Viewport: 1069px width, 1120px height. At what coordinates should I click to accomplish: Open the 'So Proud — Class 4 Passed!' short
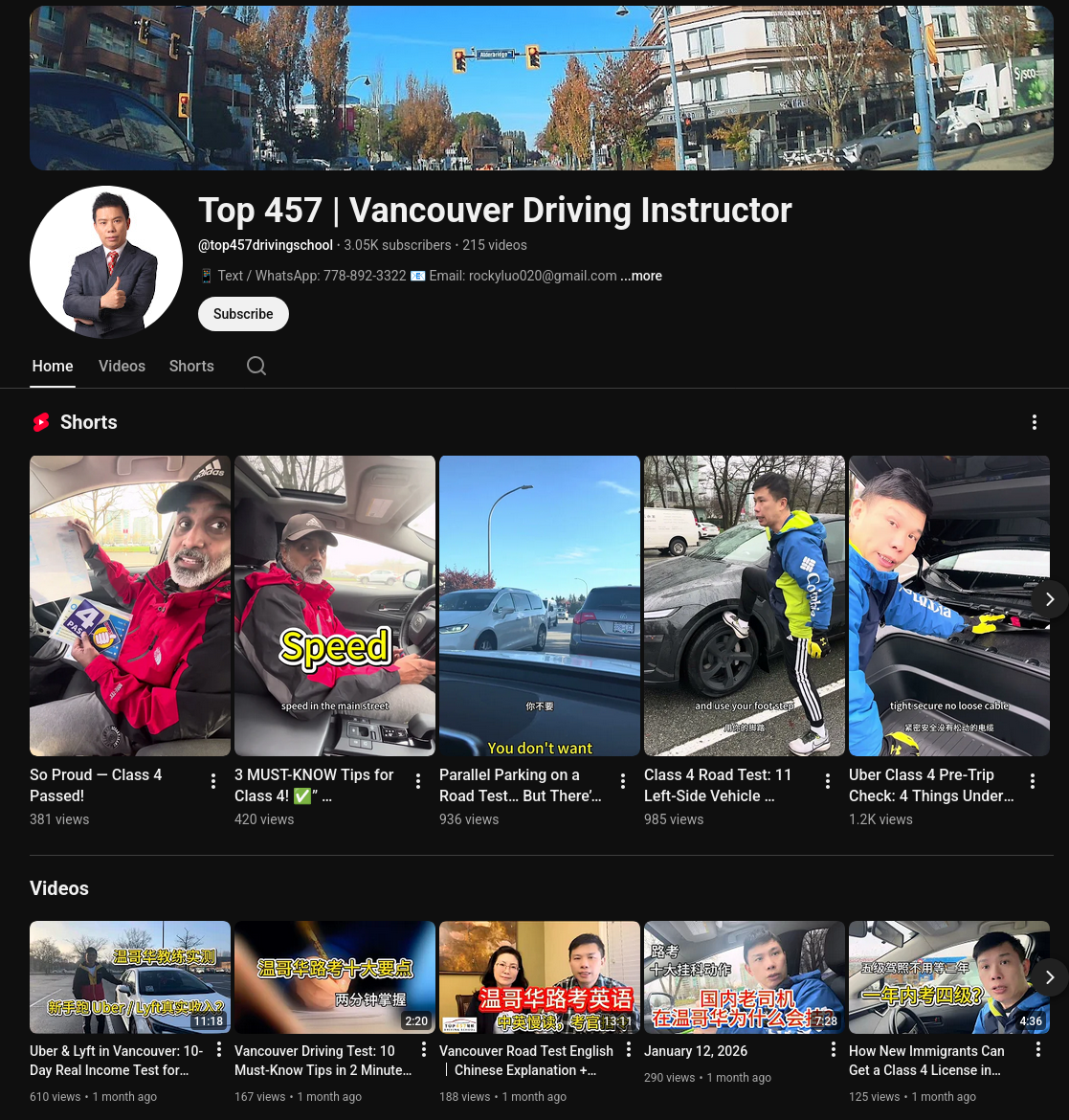[130, 605]
